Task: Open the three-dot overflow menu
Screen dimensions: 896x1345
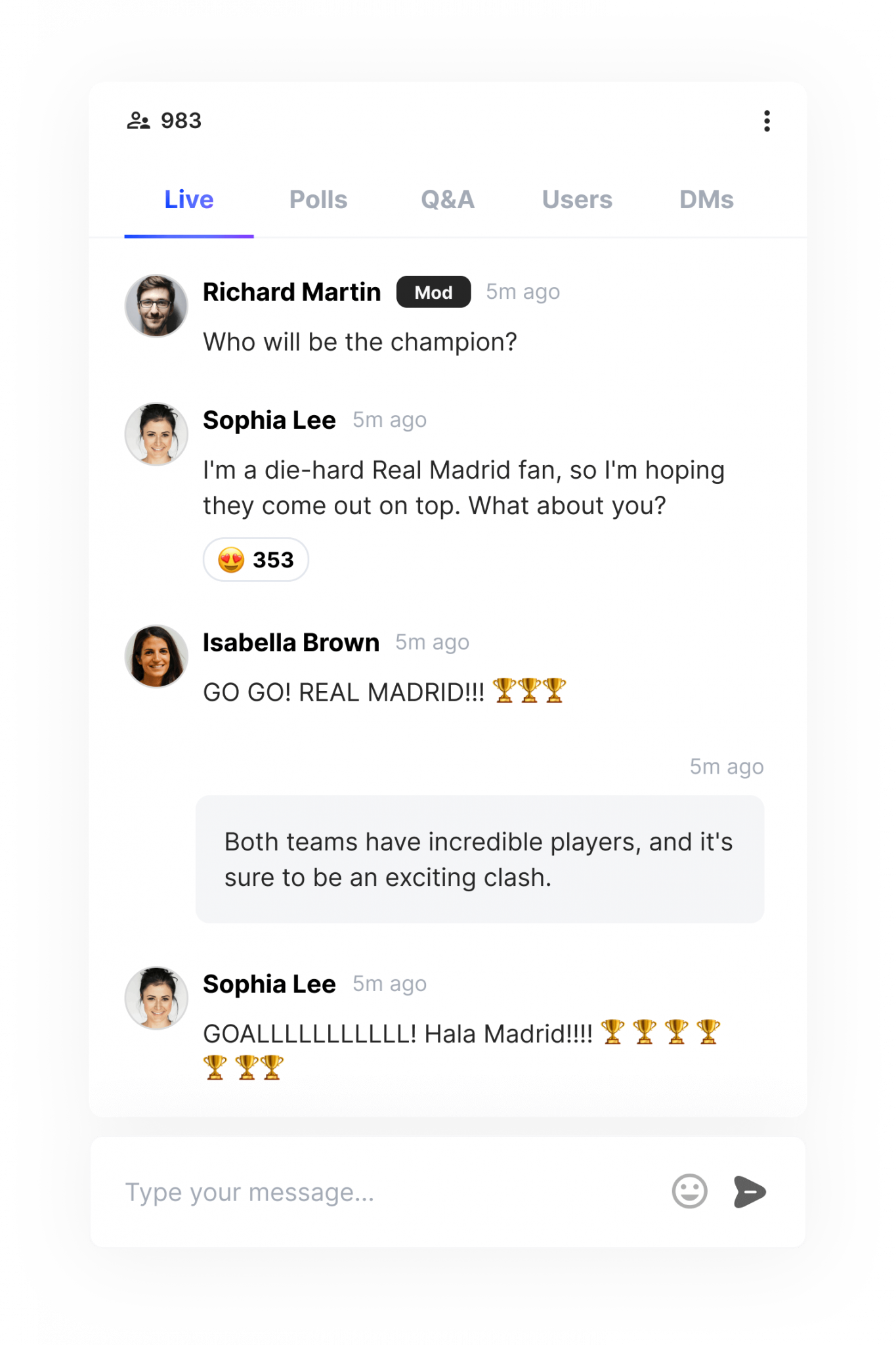Action: coord(767,121)
